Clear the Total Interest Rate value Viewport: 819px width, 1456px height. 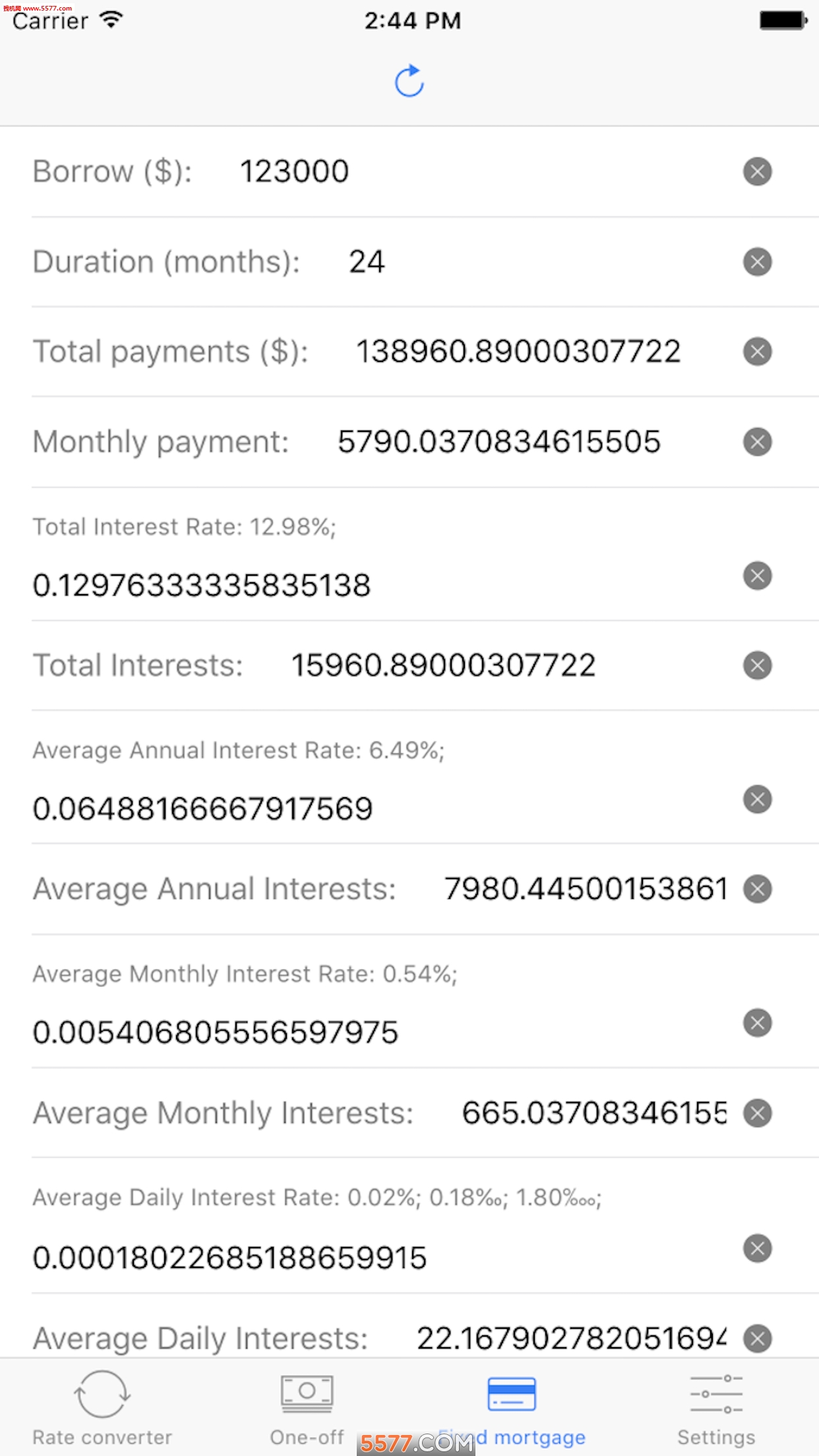757,576
